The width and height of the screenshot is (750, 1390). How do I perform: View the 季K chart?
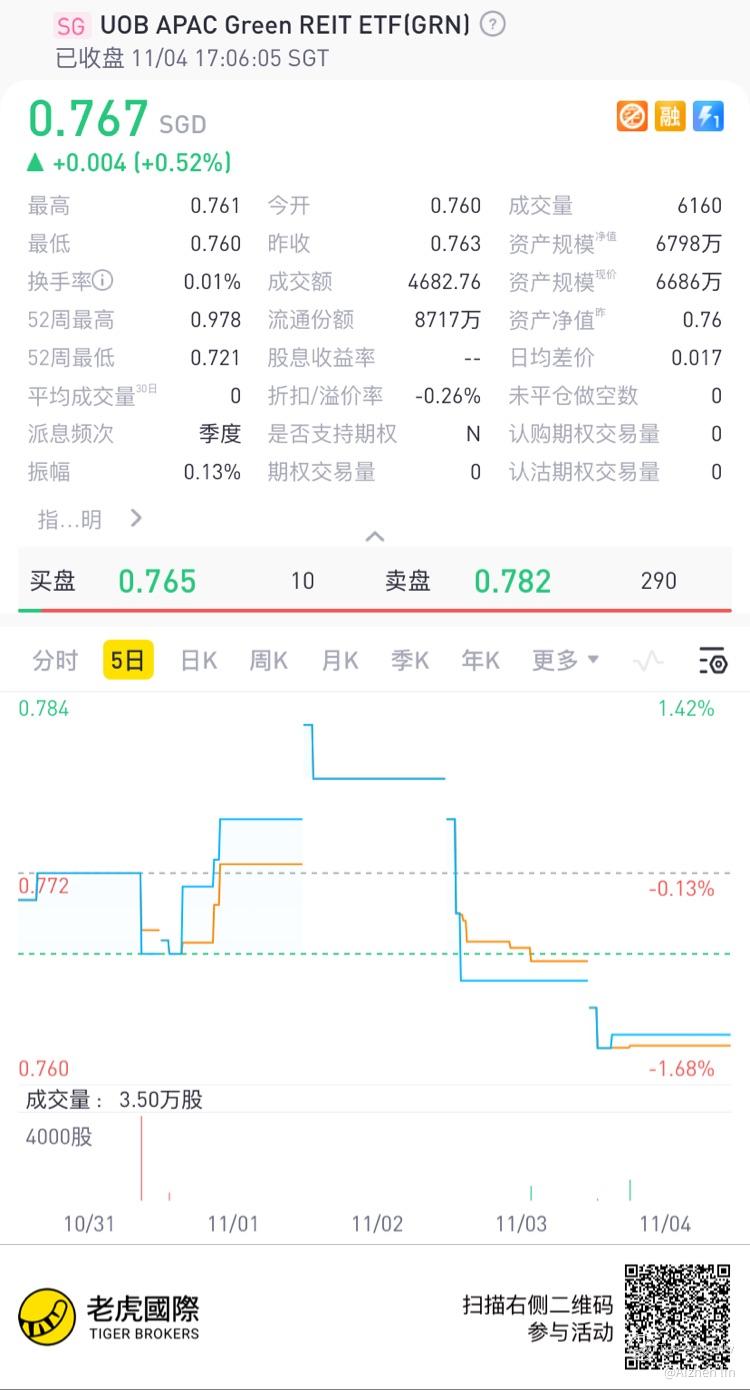coord(409,660)
